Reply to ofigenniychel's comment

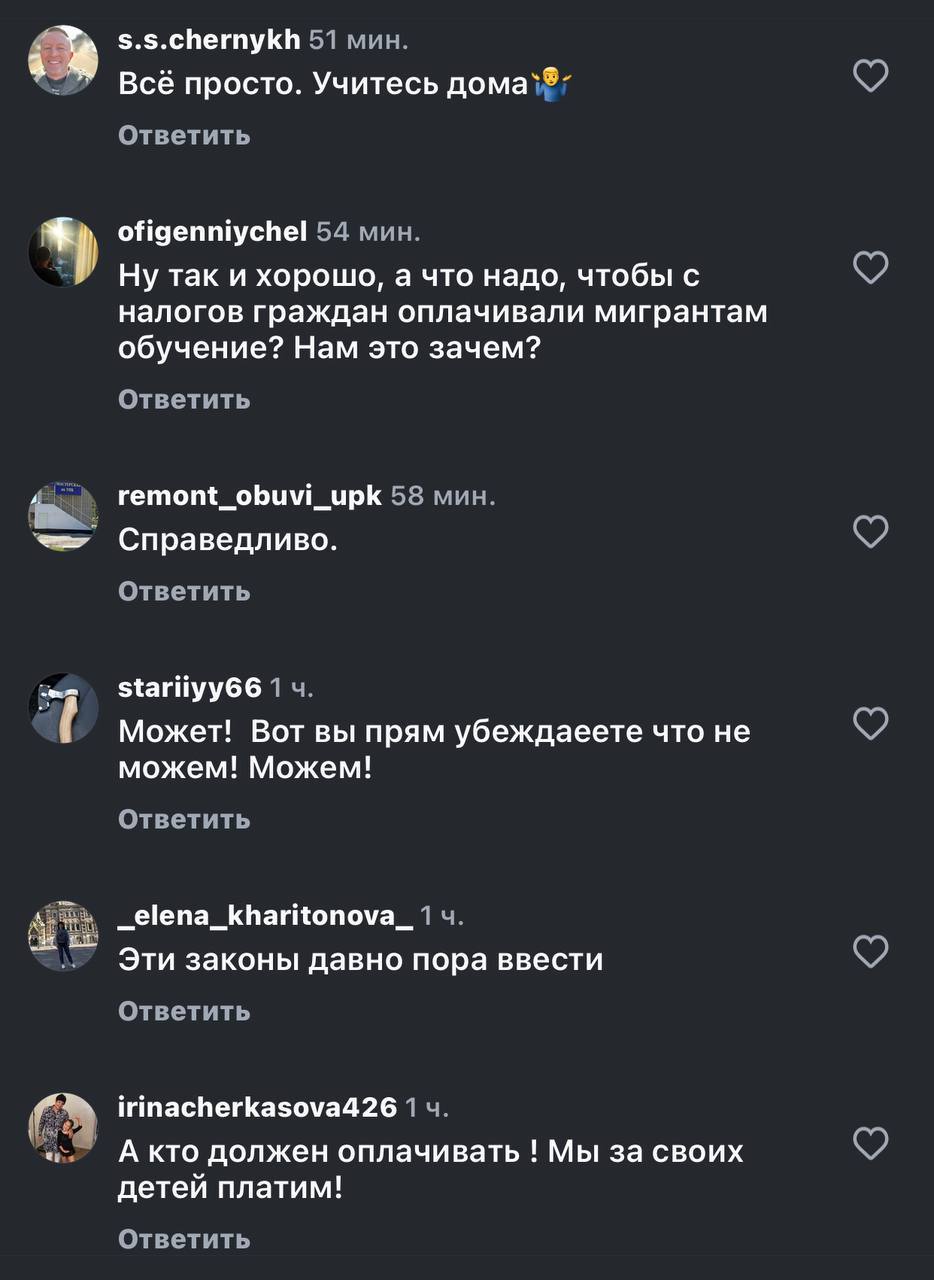coord(184,399)
